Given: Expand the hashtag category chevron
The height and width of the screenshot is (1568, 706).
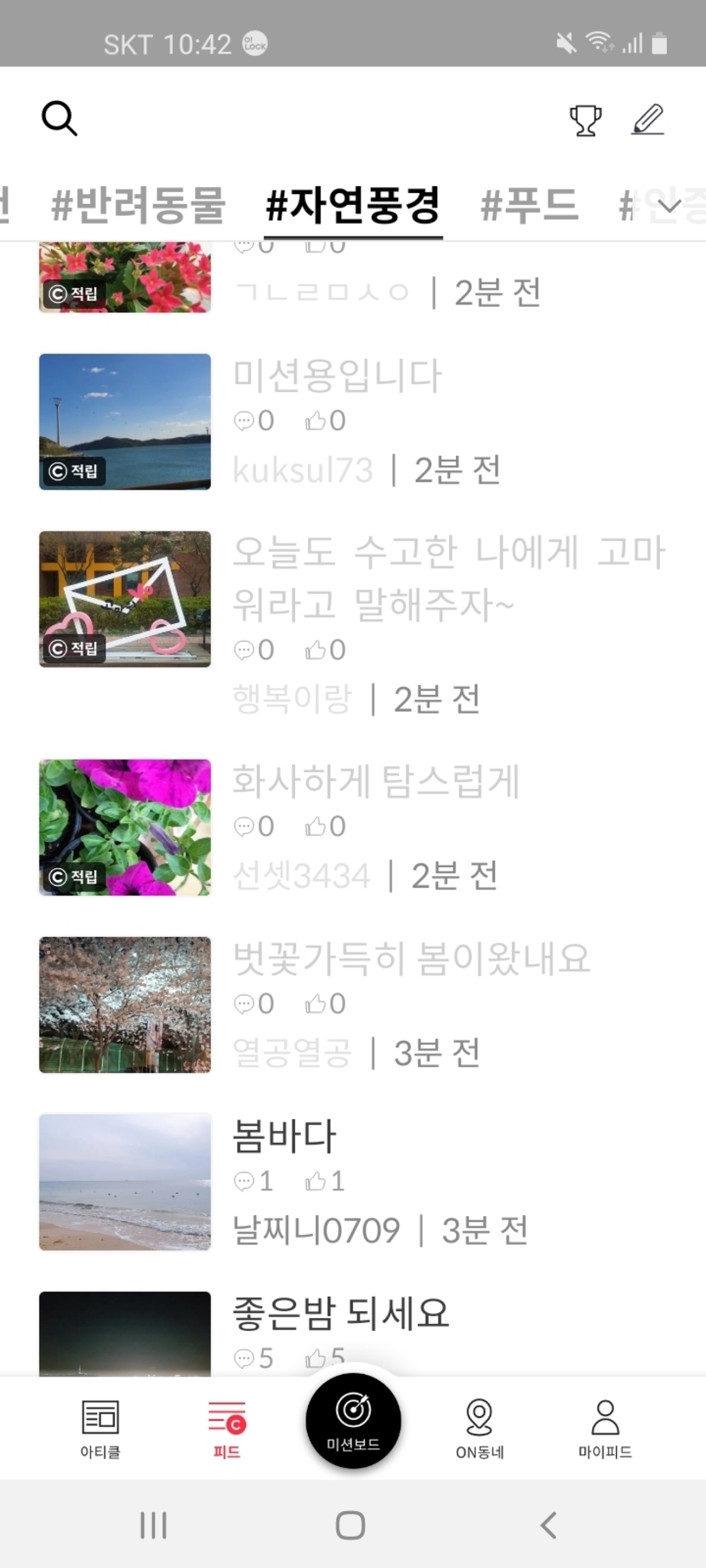Looking at the screenshot, I should coord(670,206).
